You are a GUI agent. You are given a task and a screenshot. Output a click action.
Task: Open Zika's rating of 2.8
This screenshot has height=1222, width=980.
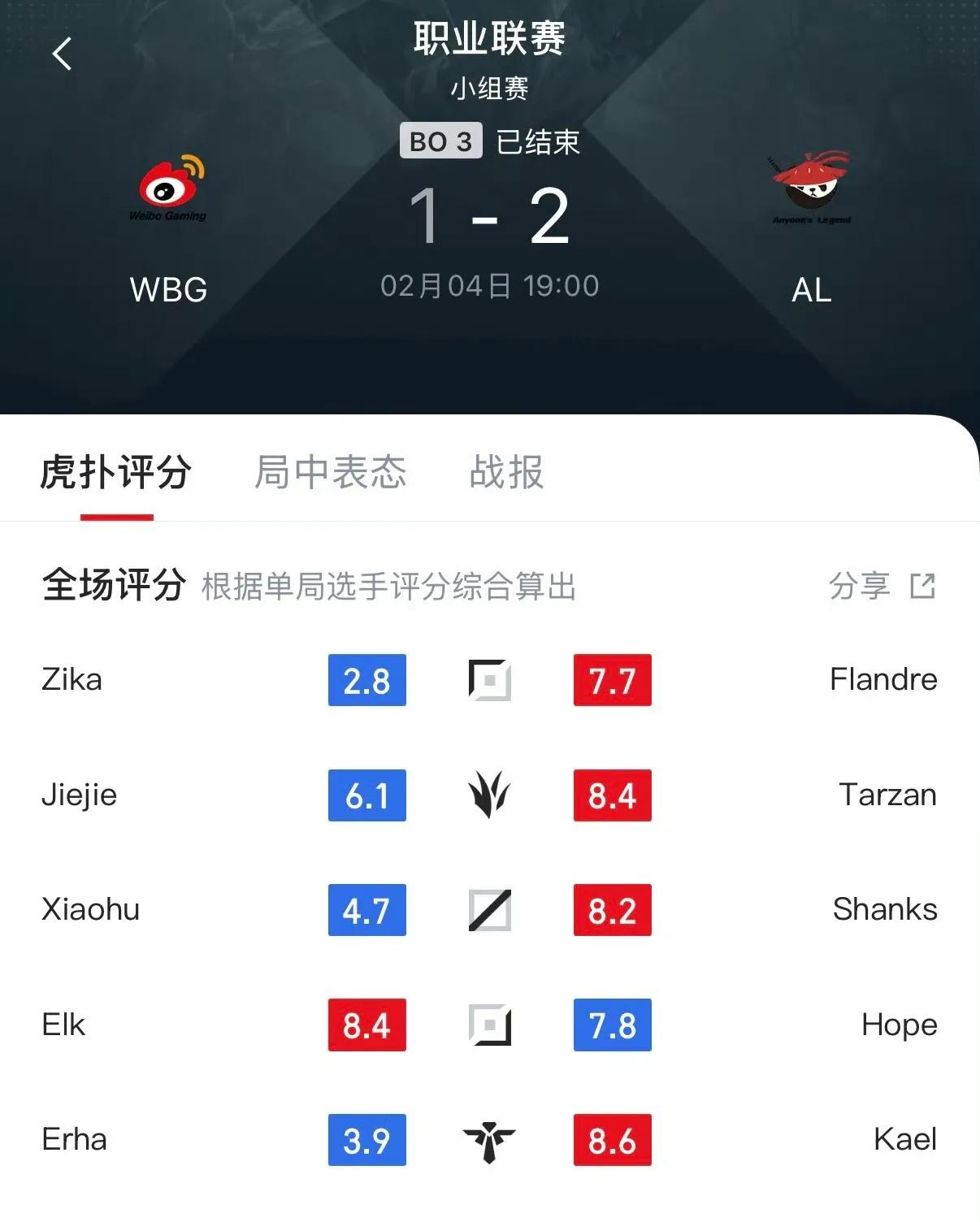(x=366, y=680)
